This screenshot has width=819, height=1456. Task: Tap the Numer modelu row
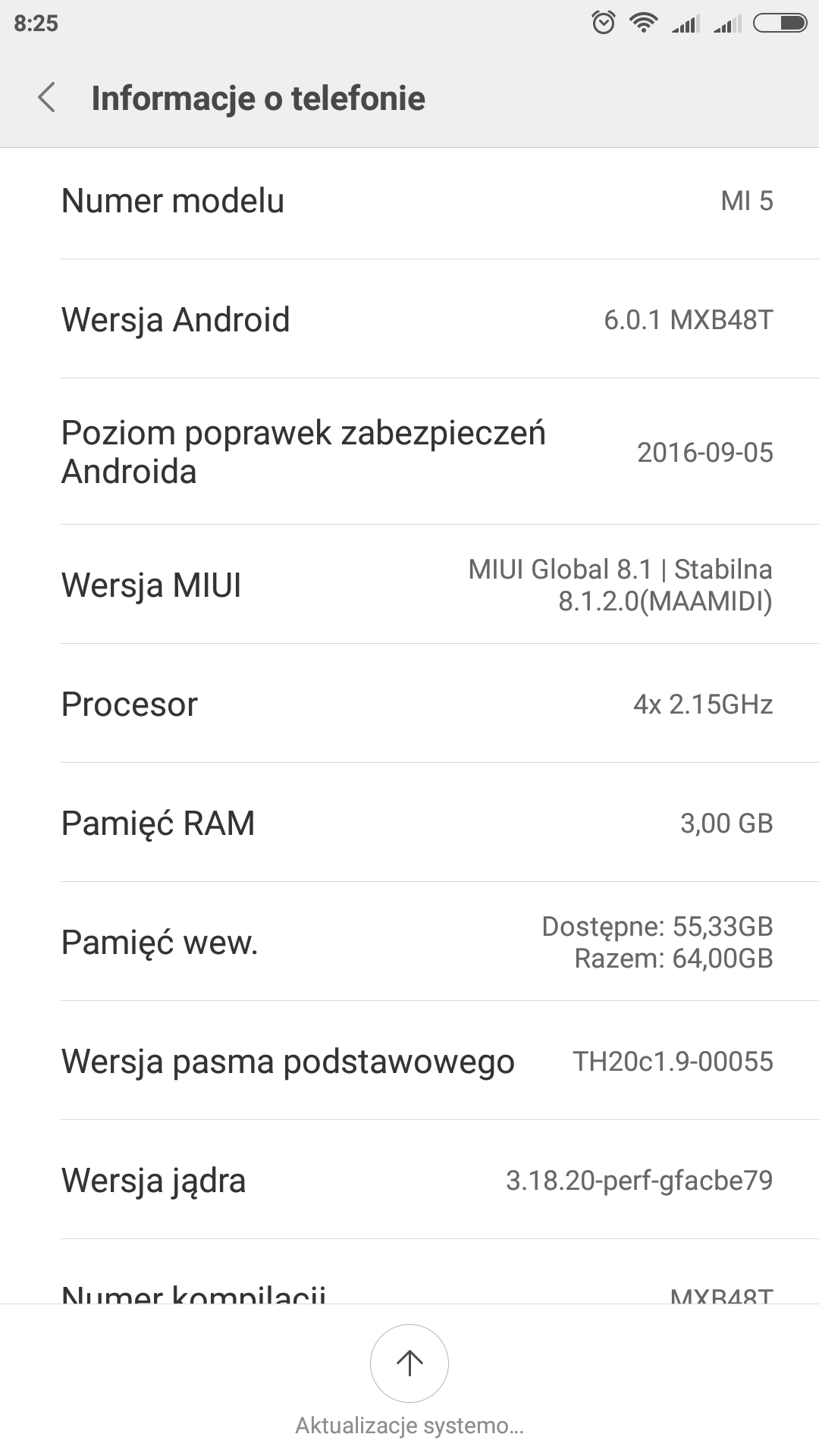[409, 201]
